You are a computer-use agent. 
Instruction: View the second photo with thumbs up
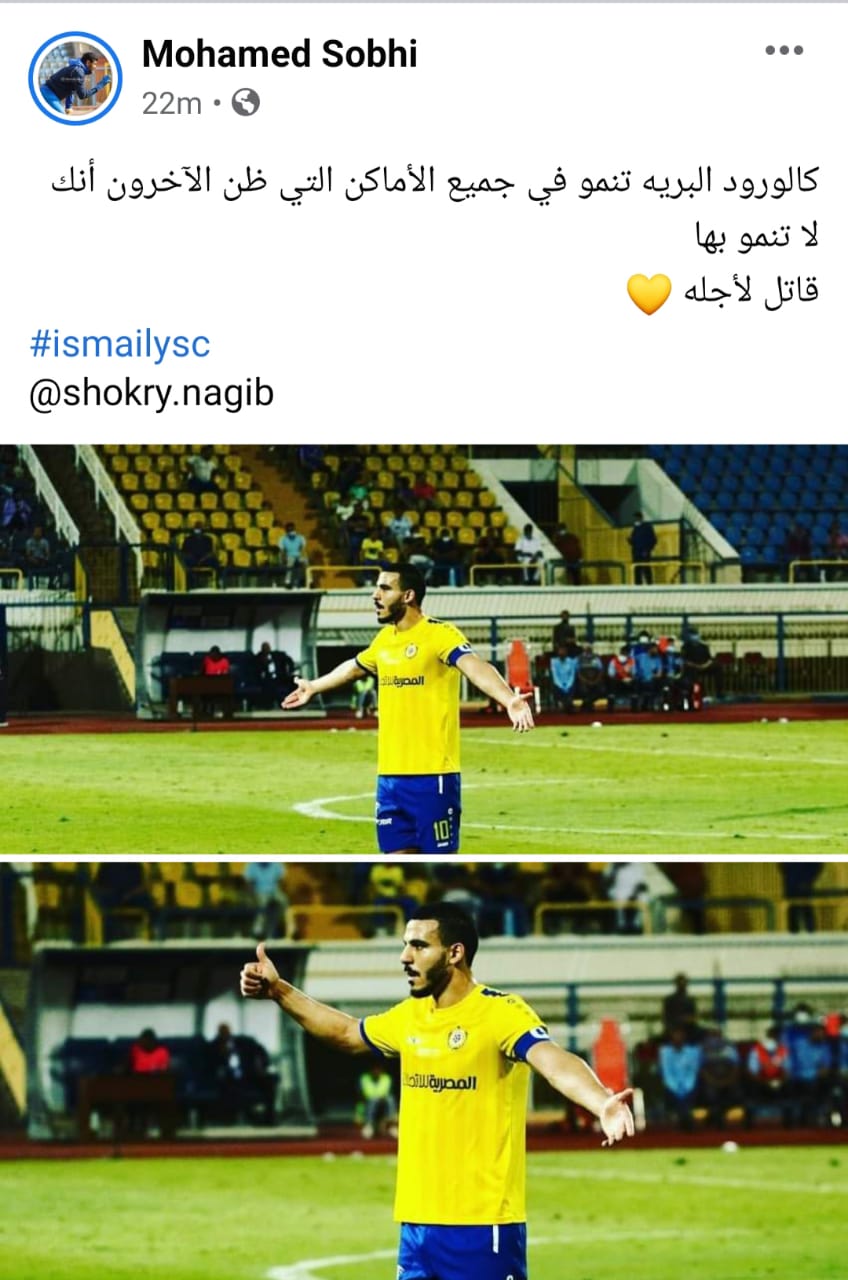424,1070
